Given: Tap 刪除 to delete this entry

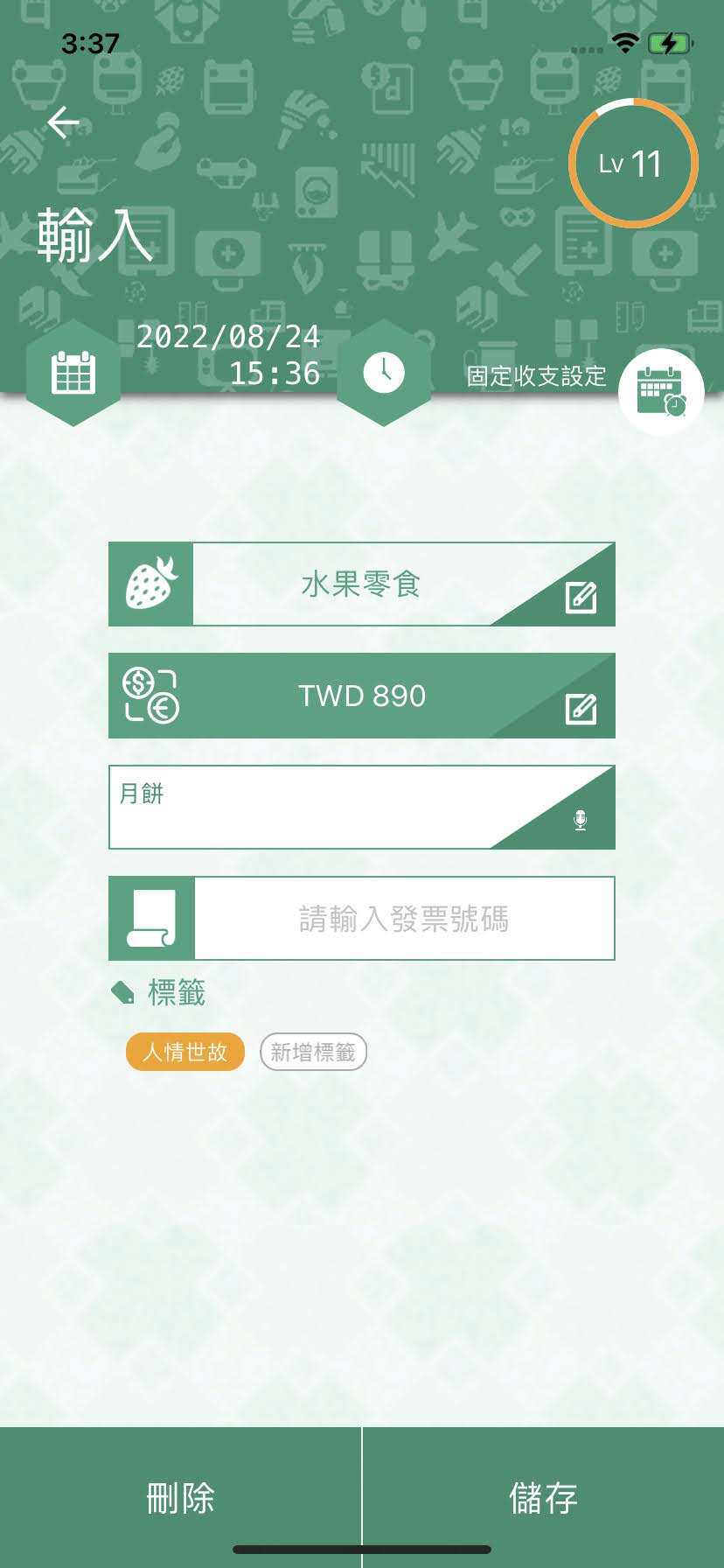Looking at the screenshot, I should coord(180,1497).
